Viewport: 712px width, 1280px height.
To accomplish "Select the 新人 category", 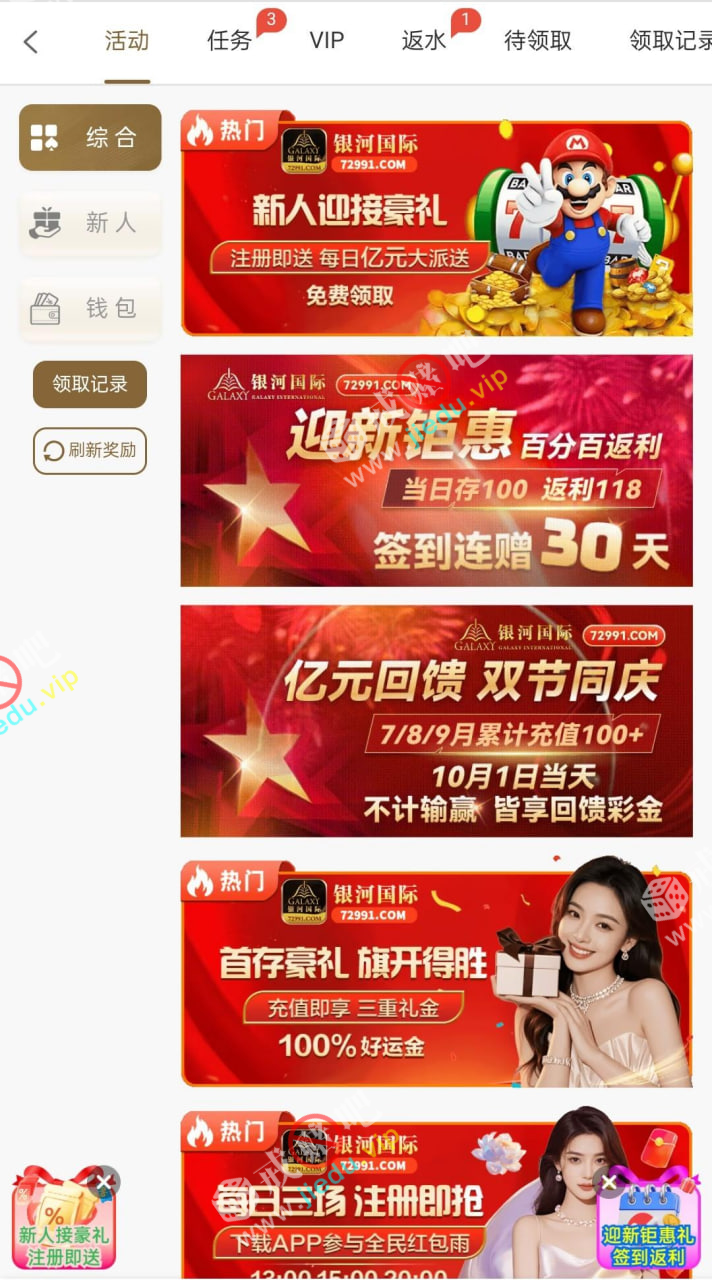I will (x=90, y=223).
